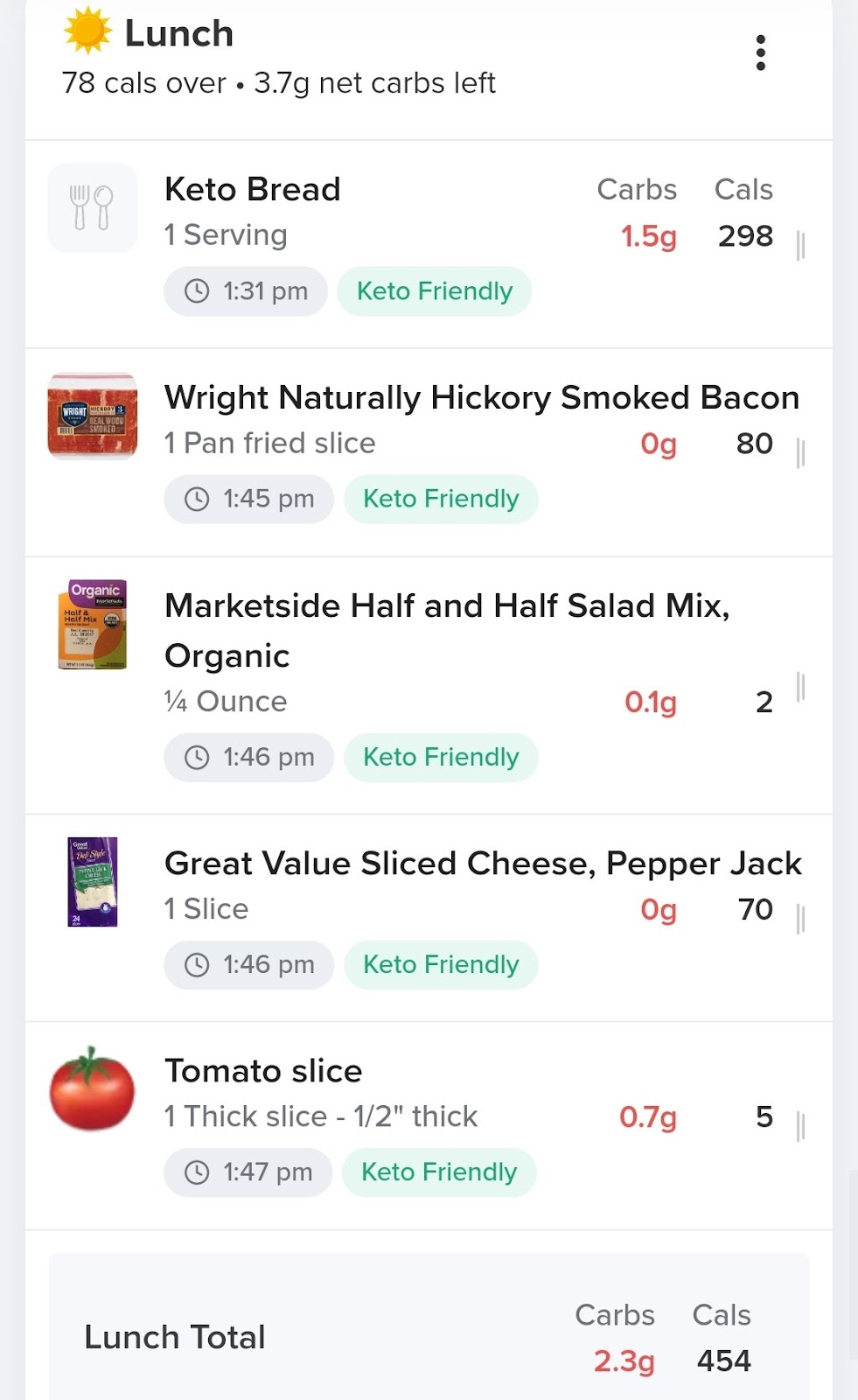Open the Tomato slice entry
Screen dimensions: 858x1400
click(x=263, y=1071)
